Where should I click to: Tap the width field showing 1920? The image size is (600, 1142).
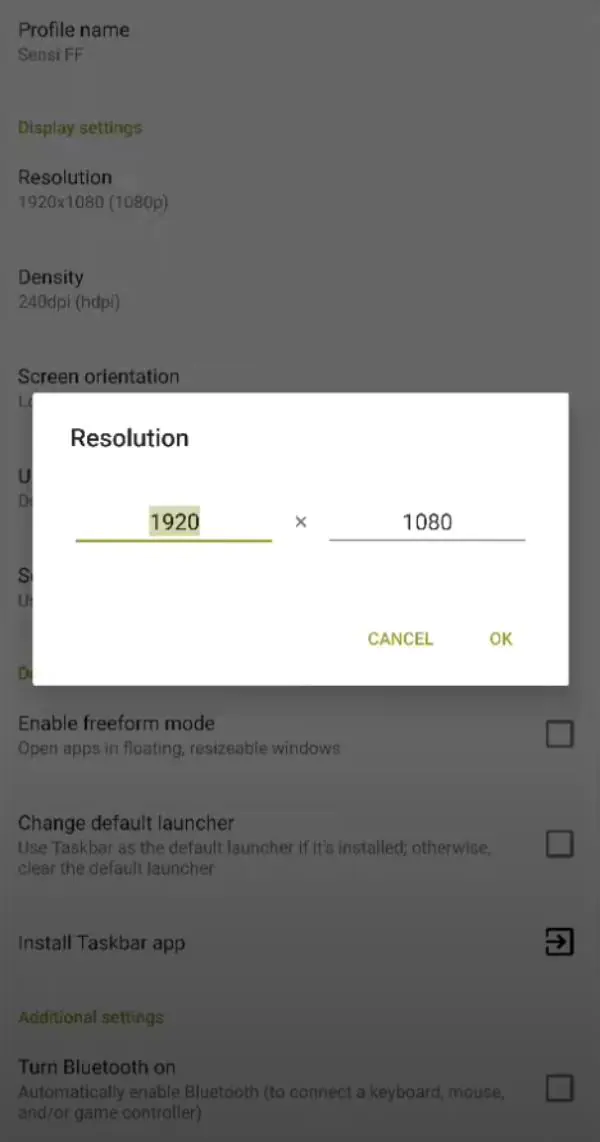click(x=174, y=522)
